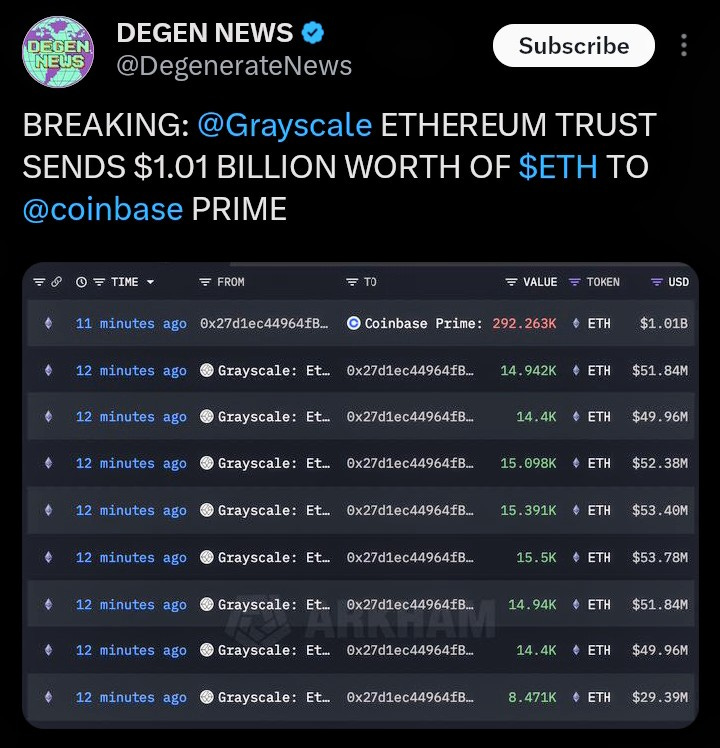Open DEGEN NEWS profile avatar
This screenshot has height=748, width=720.
pos(59,48)
